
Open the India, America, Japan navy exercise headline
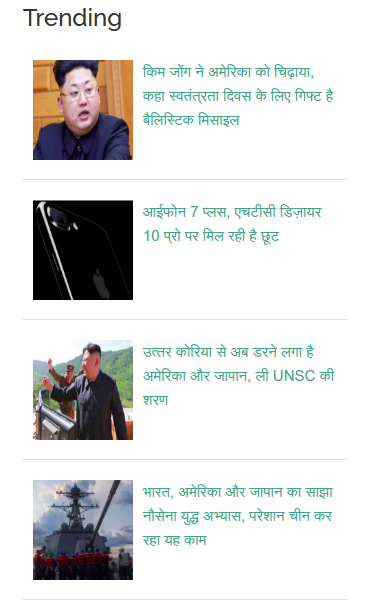tap(238, 516)
